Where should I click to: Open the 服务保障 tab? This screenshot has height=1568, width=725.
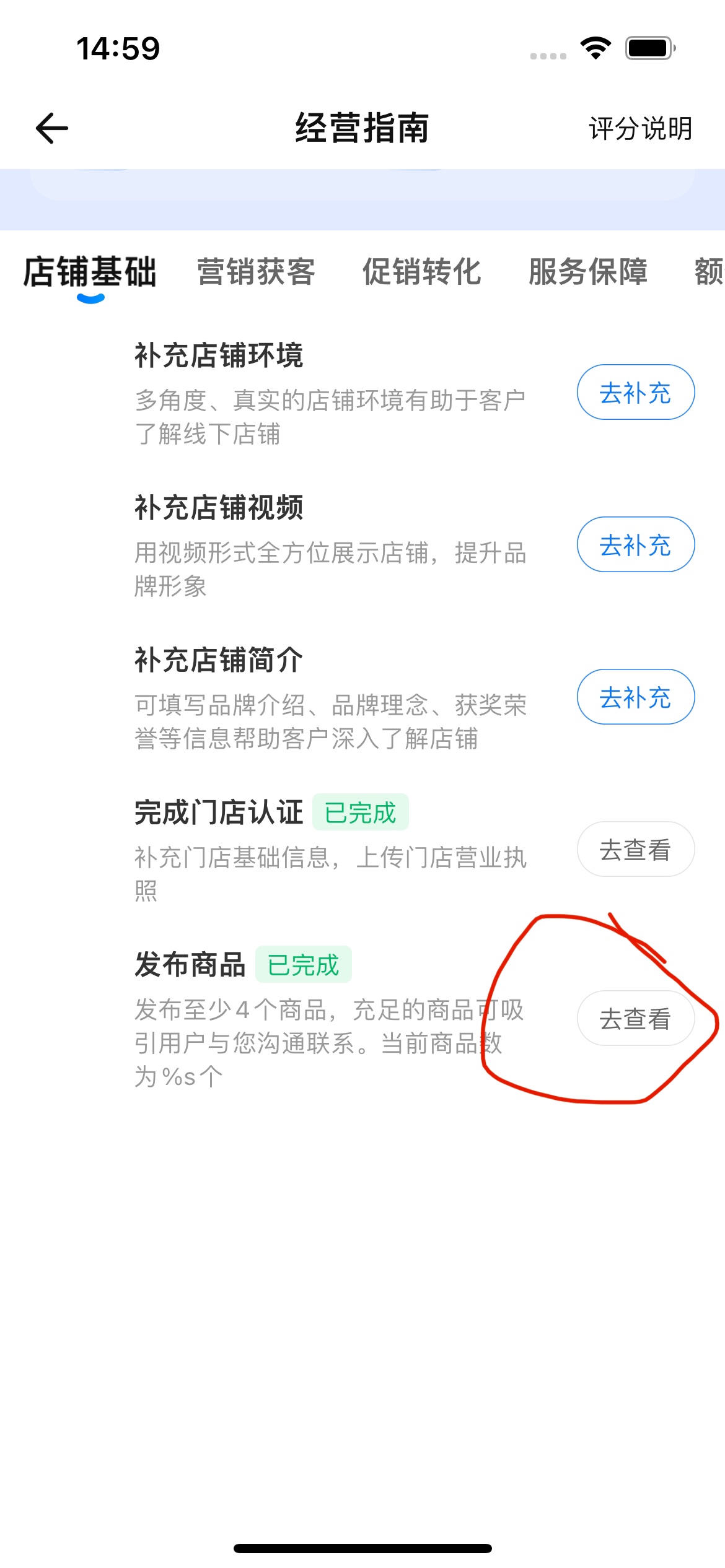pyautogui.click(x=588, y=272)
